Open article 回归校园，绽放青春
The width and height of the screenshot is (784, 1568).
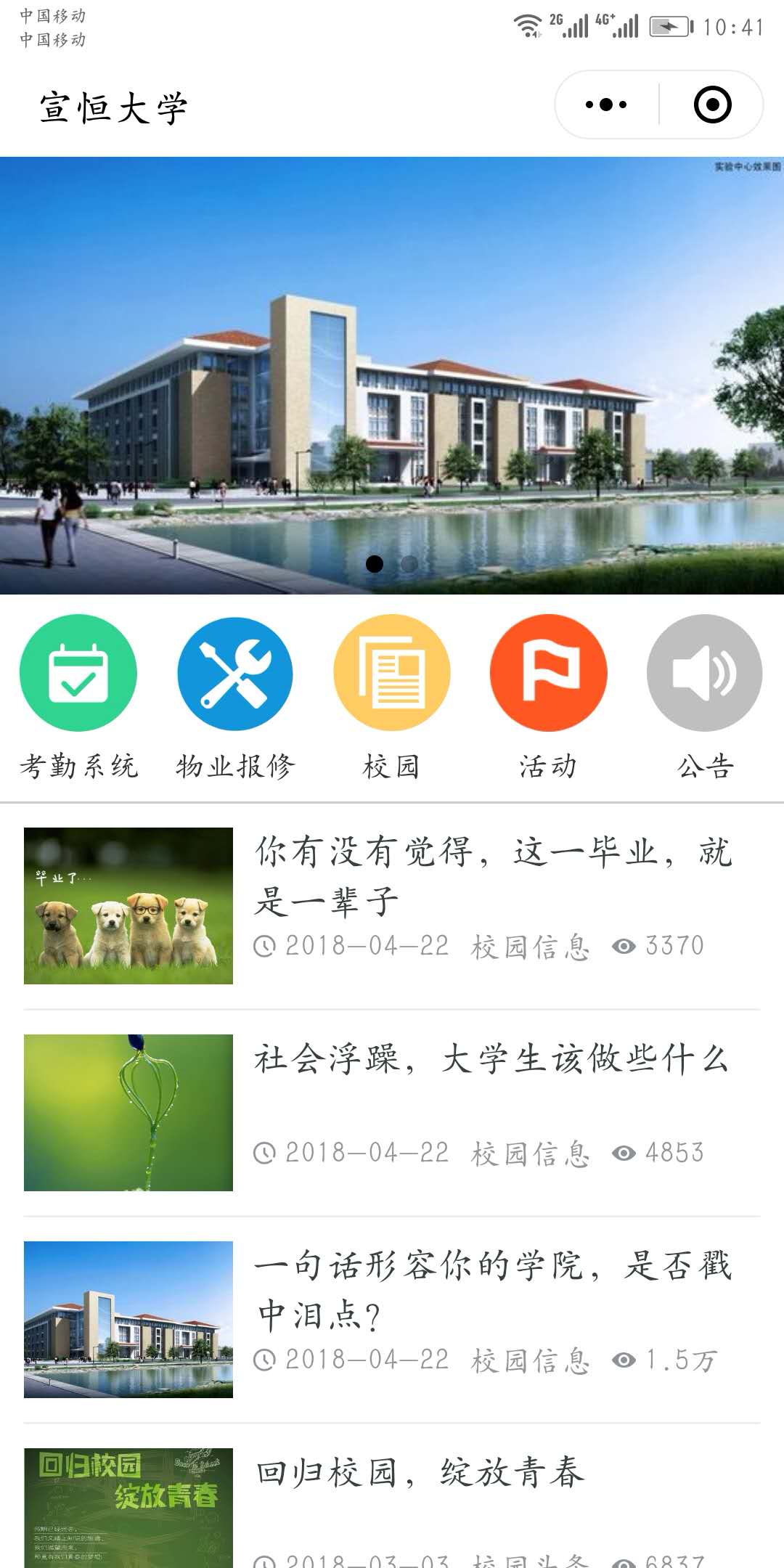point(392,1508)
